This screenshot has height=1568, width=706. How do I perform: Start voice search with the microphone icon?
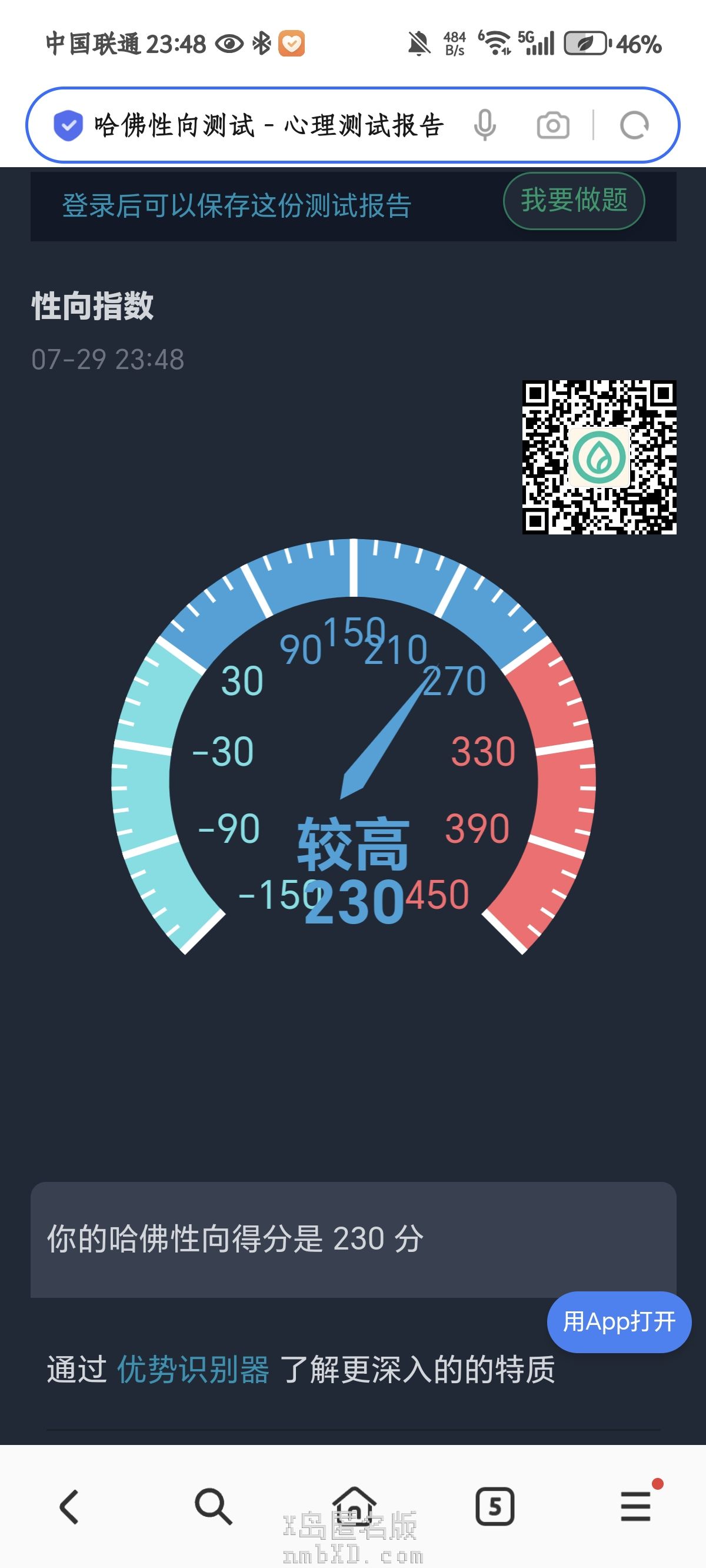(484, 125)
